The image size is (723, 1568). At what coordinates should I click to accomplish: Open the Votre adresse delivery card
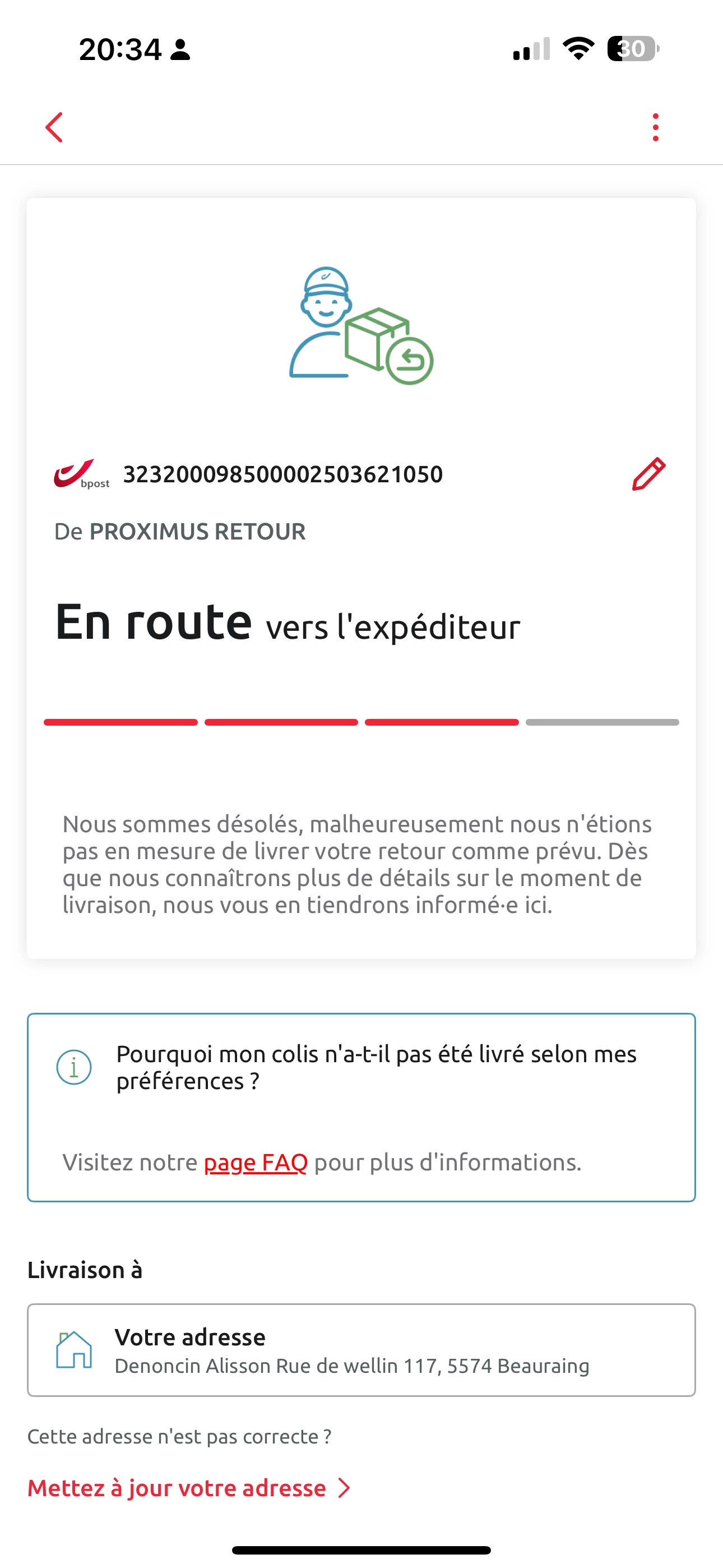coord(361,1350)
